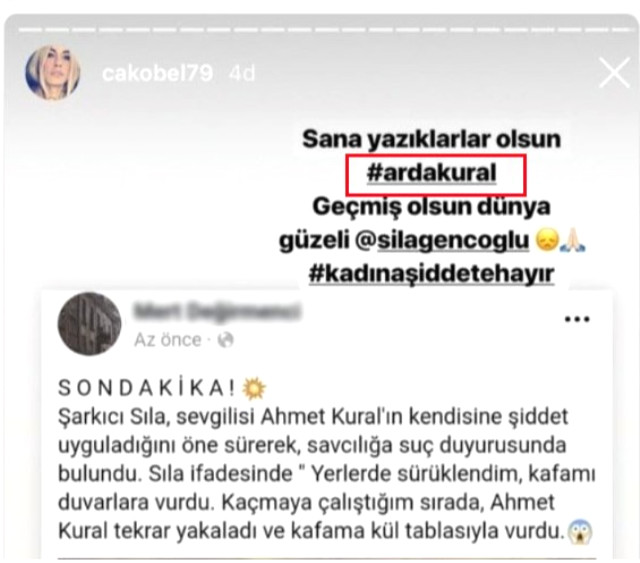Open the cakobel79 username link
The height and width of the screenshot is (563, 640).
click(157, 73)
